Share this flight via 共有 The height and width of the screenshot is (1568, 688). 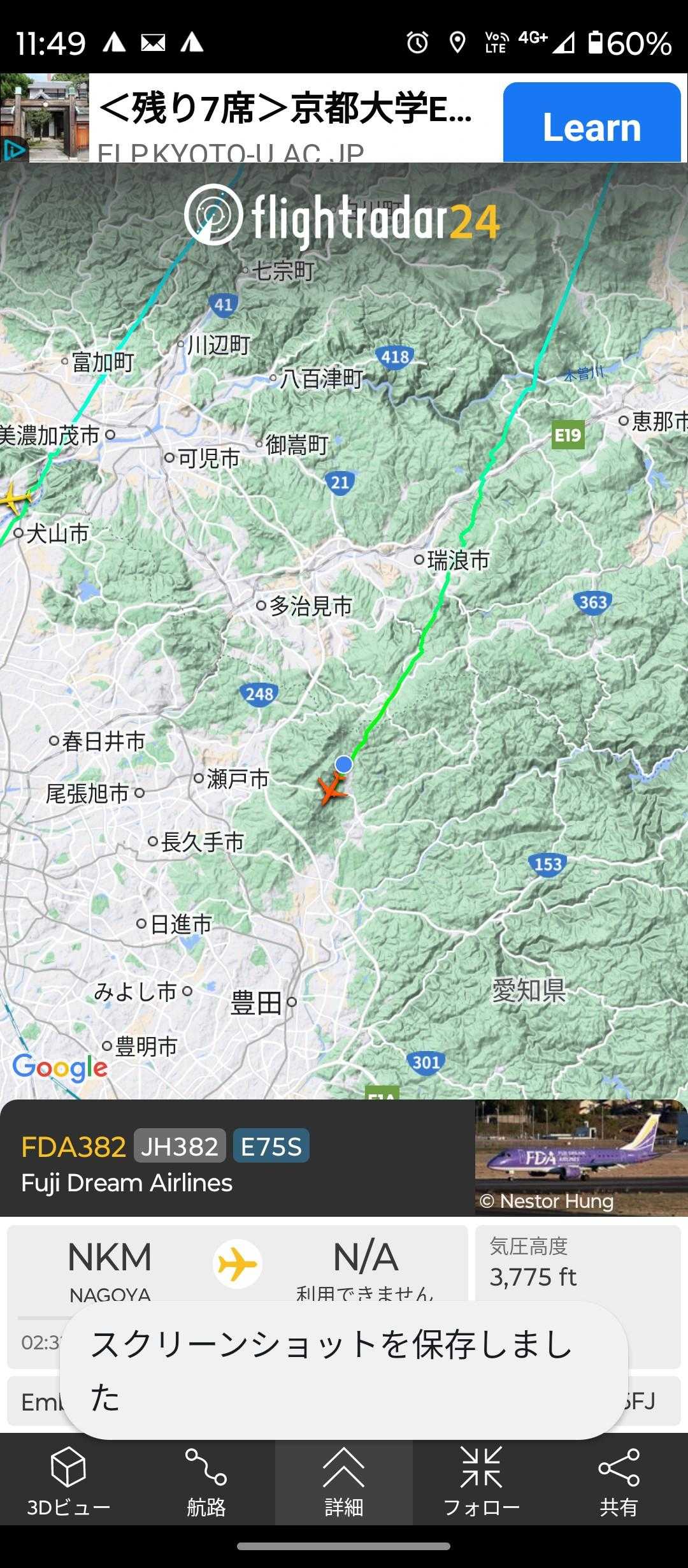point(619,1481)
